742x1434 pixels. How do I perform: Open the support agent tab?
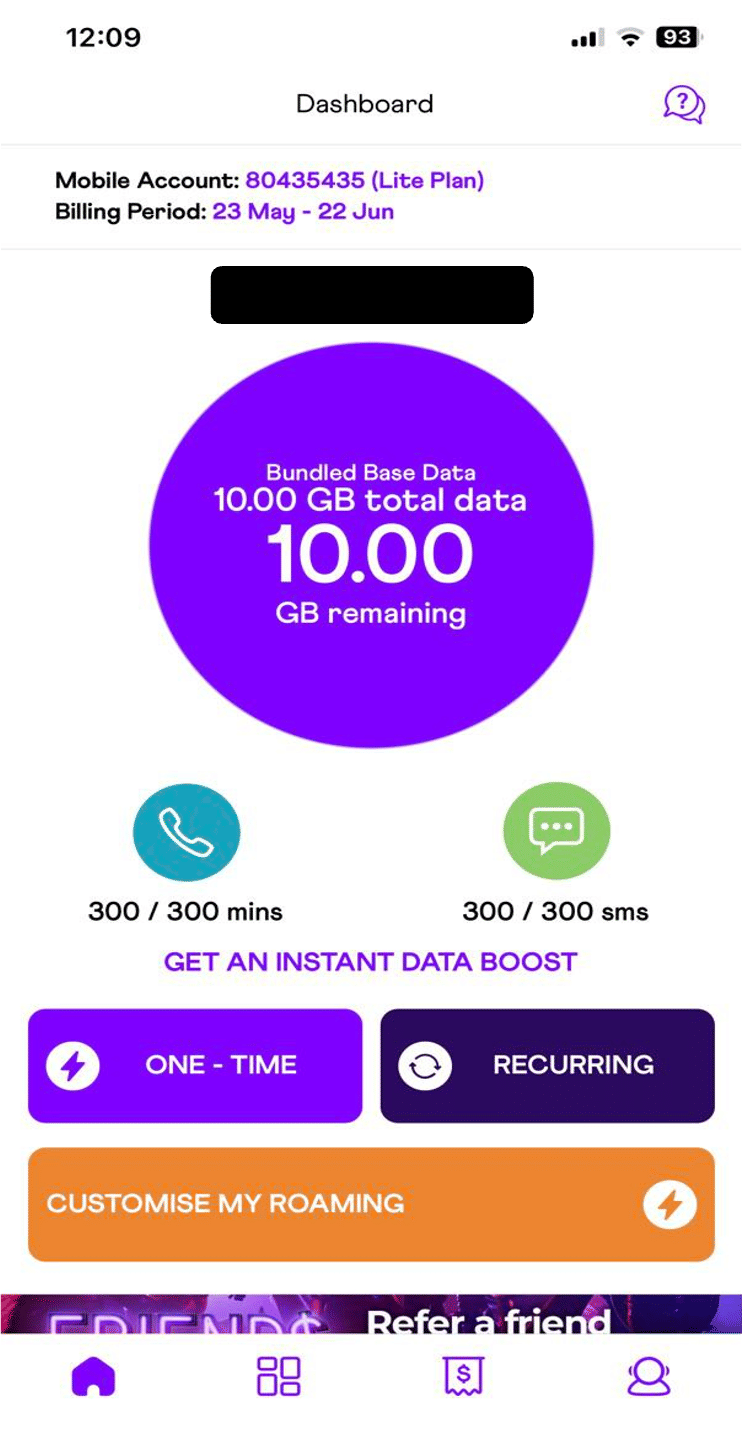click(x=648, y=1376)
